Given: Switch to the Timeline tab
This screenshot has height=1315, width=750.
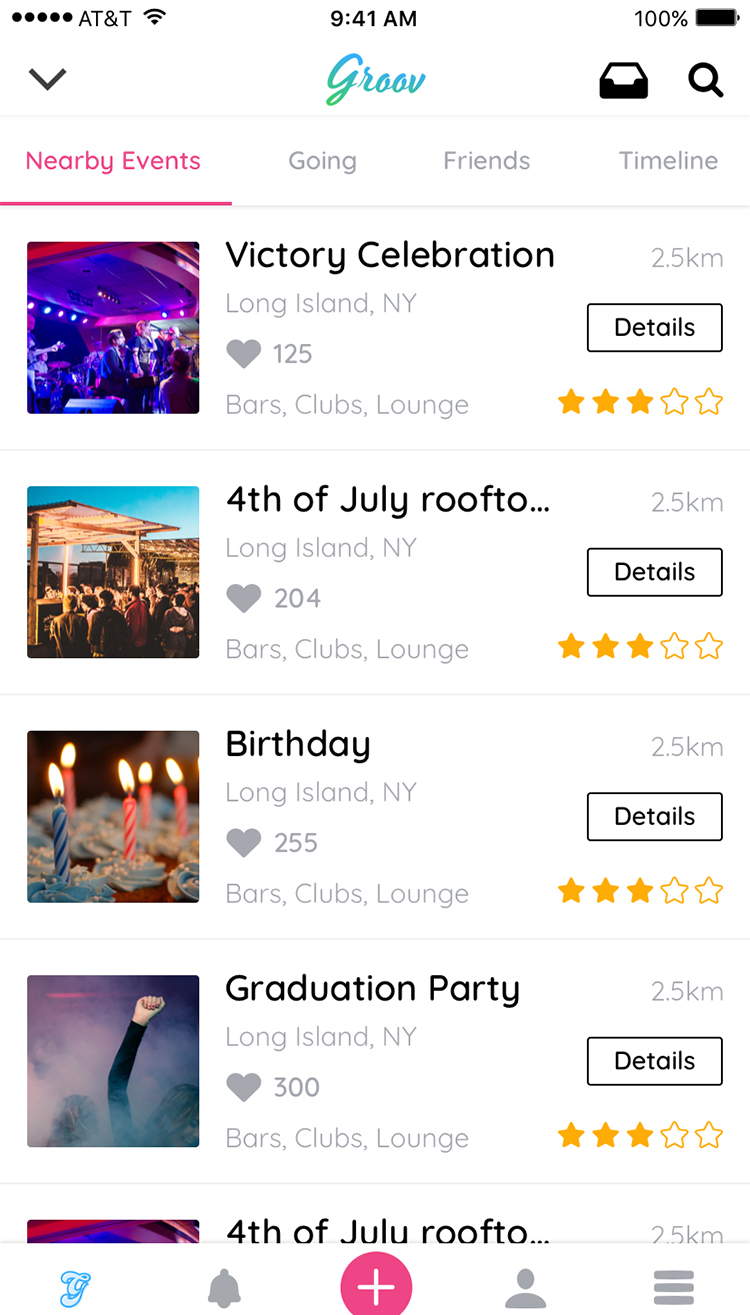Looking at the screenshot, I should [x=668, y=161].
